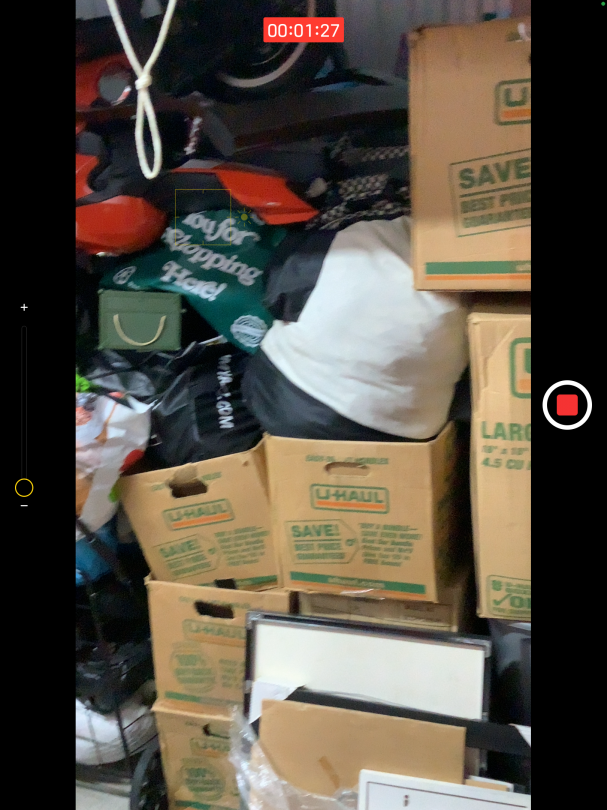Stop the video recording
The height and width of the screenshot is (810, 607).
[x=567, y=405]
